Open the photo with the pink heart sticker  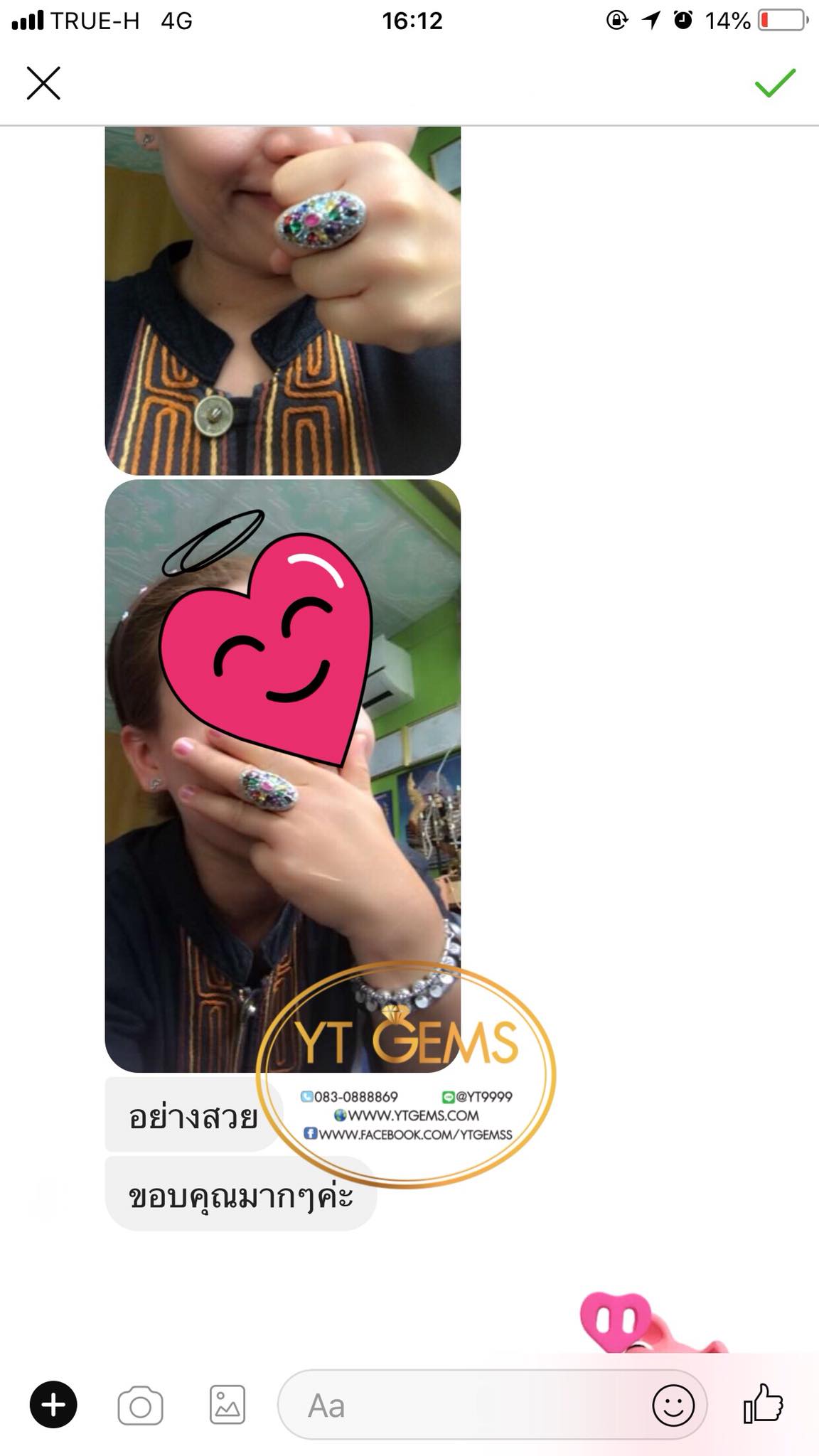[x=283, y=776]
